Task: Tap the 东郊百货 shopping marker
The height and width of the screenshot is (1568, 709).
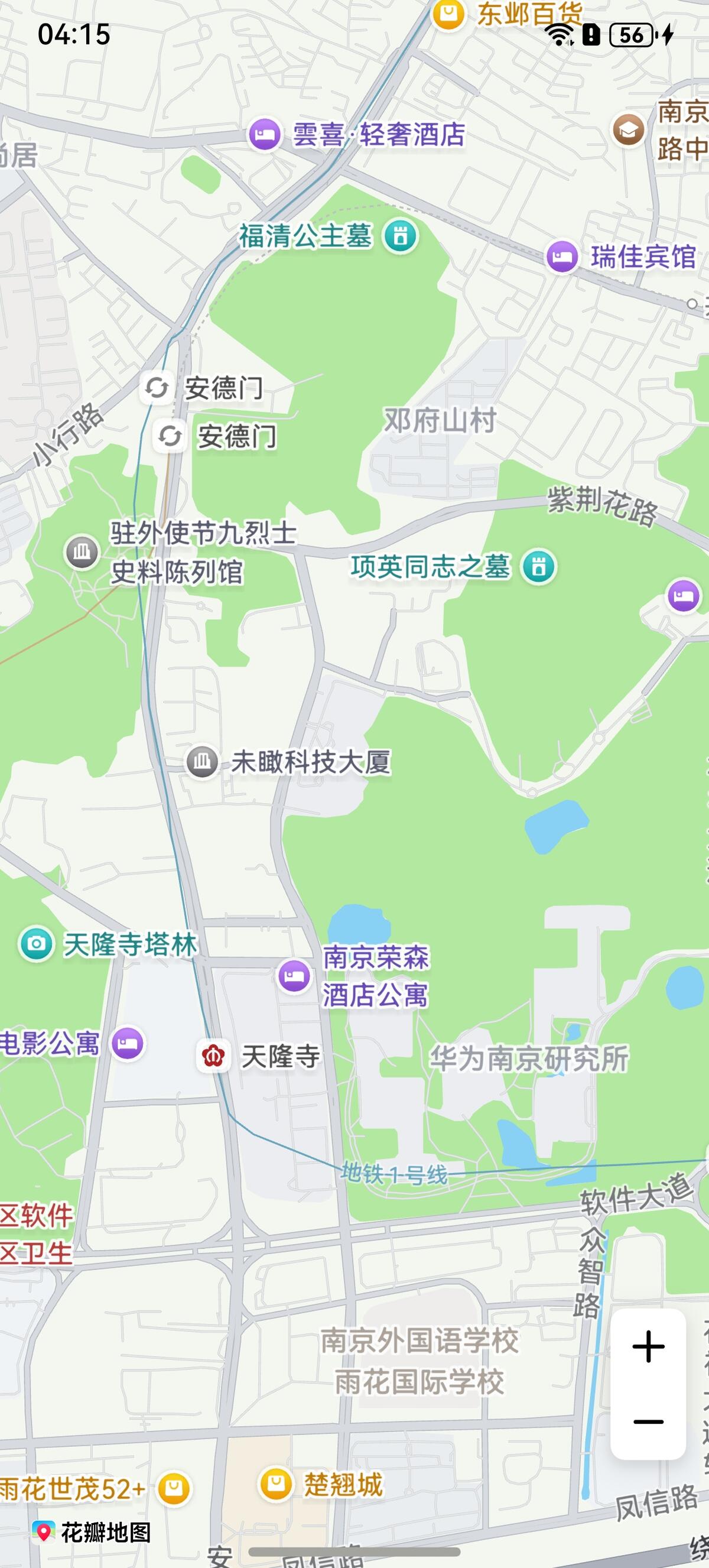Action: coord(448,14)
